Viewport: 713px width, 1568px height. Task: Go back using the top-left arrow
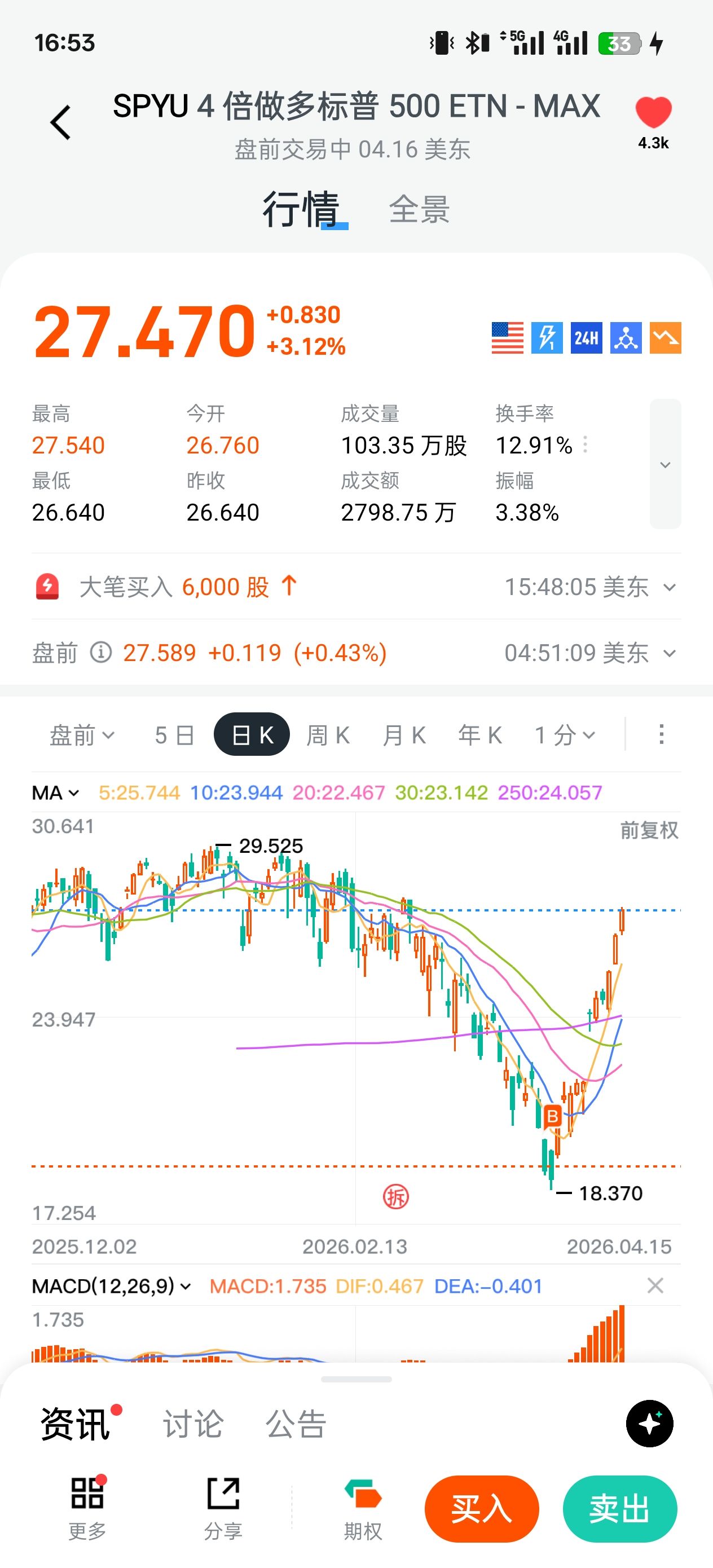pyautogui.click(x=60, y=122)
